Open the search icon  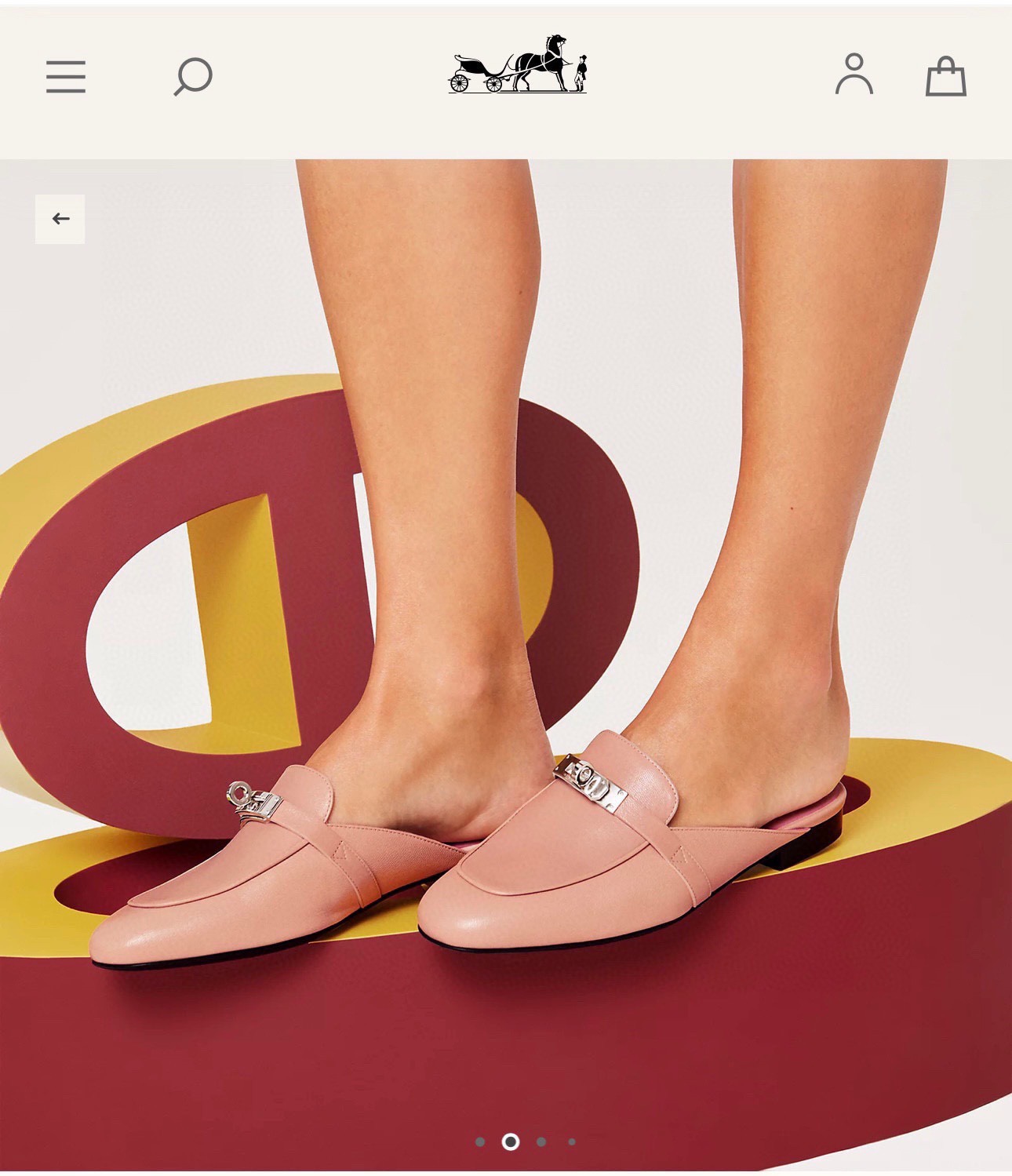(x=193, y=76)
